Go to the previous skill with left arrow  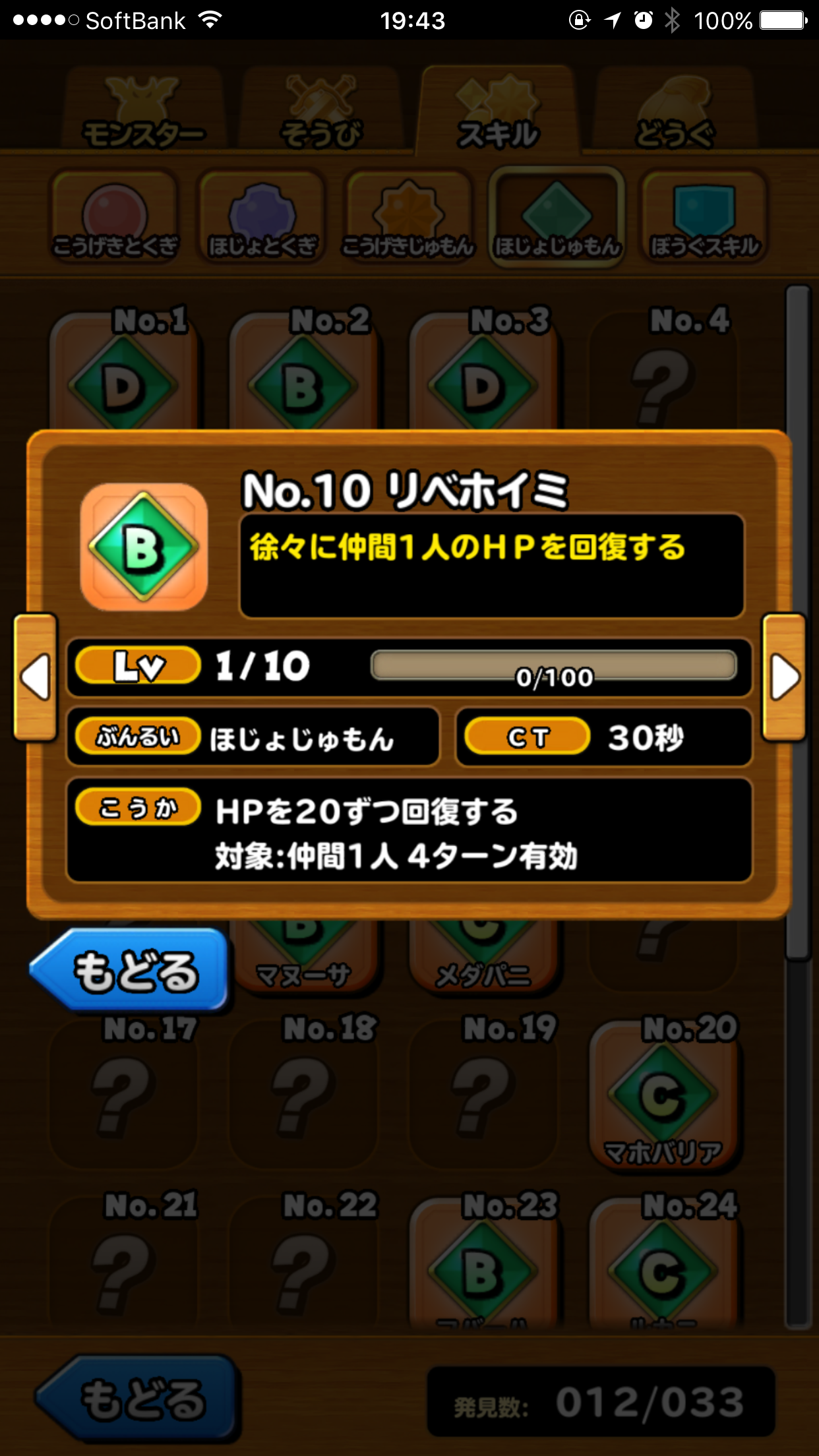click(x=36, y=677)
